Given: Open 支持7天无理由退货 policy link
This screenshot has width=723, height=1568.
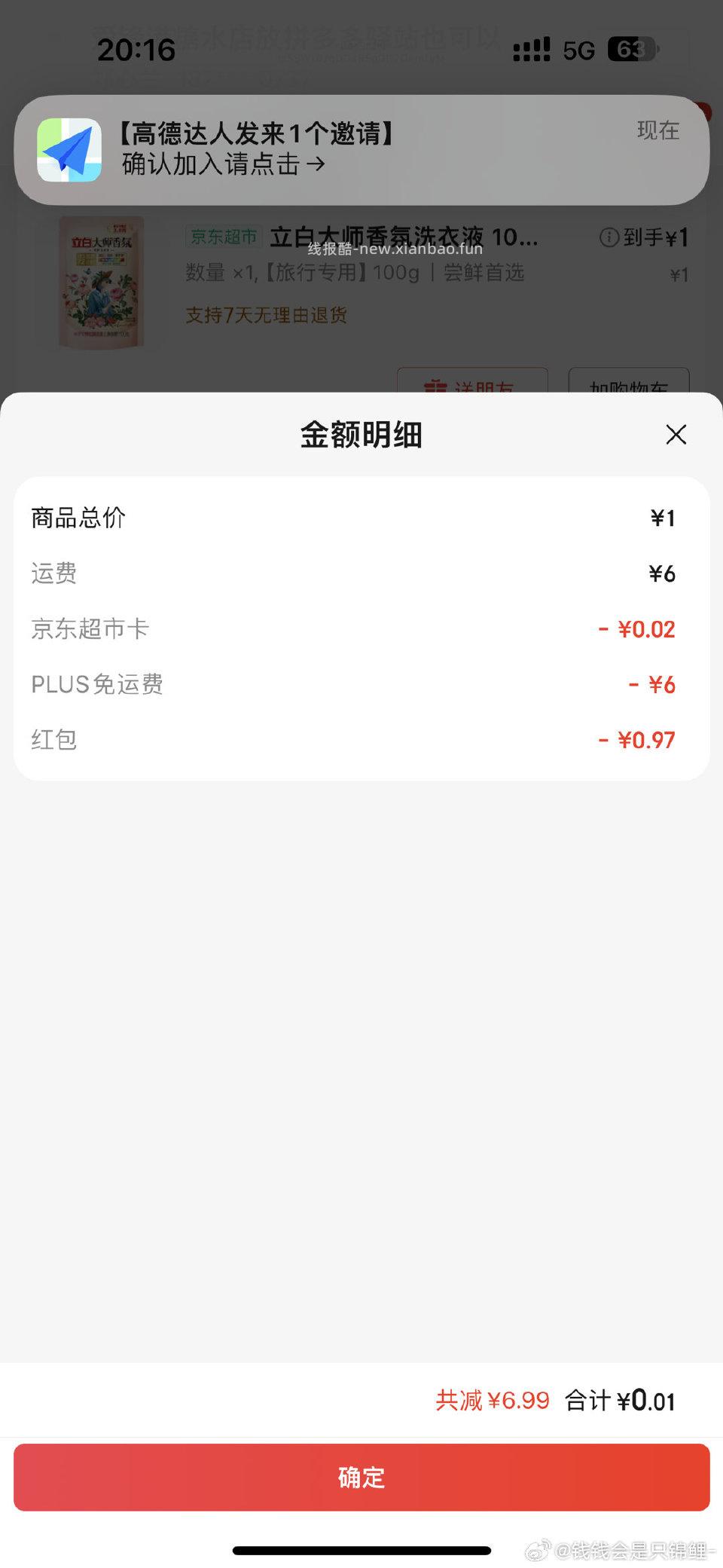Looking at the screenshot, I should [267, 315].
